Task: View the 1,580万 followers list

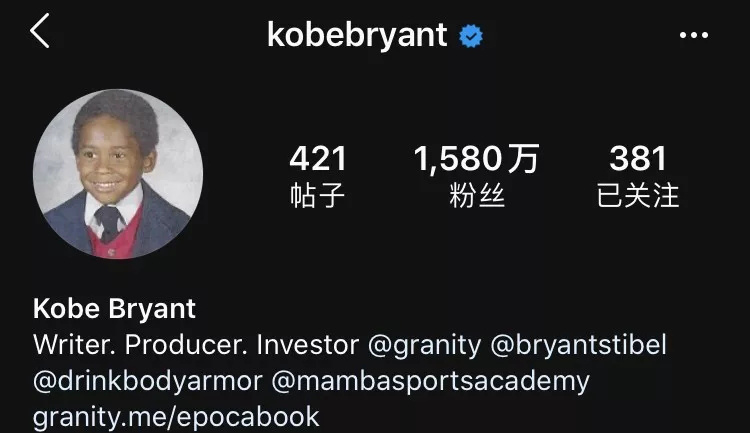Action: click(476, 175)
